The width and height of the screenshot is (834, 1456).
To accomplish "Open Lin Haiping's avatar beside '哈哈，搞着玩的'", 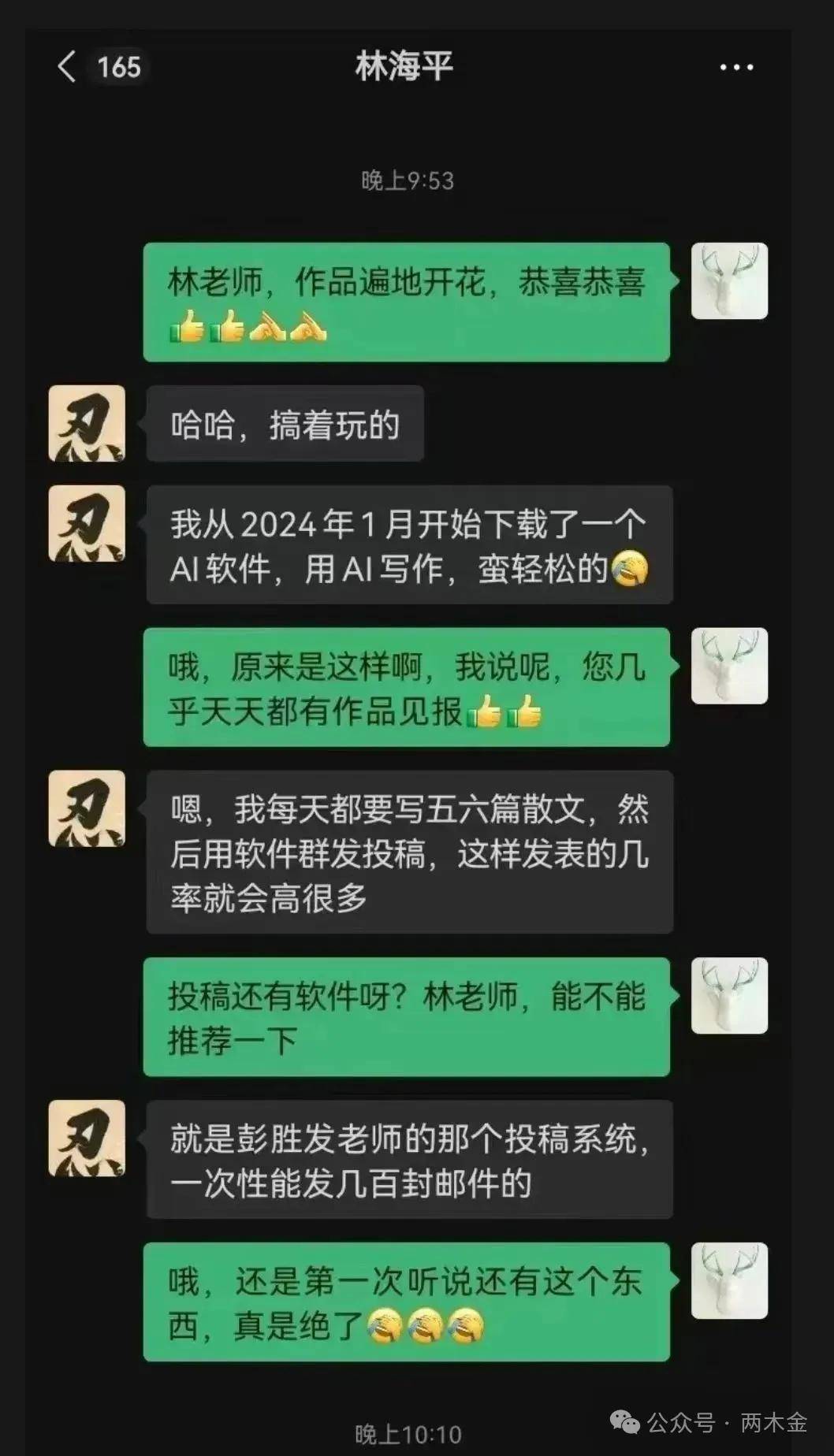I will click(x=87, y=423).
